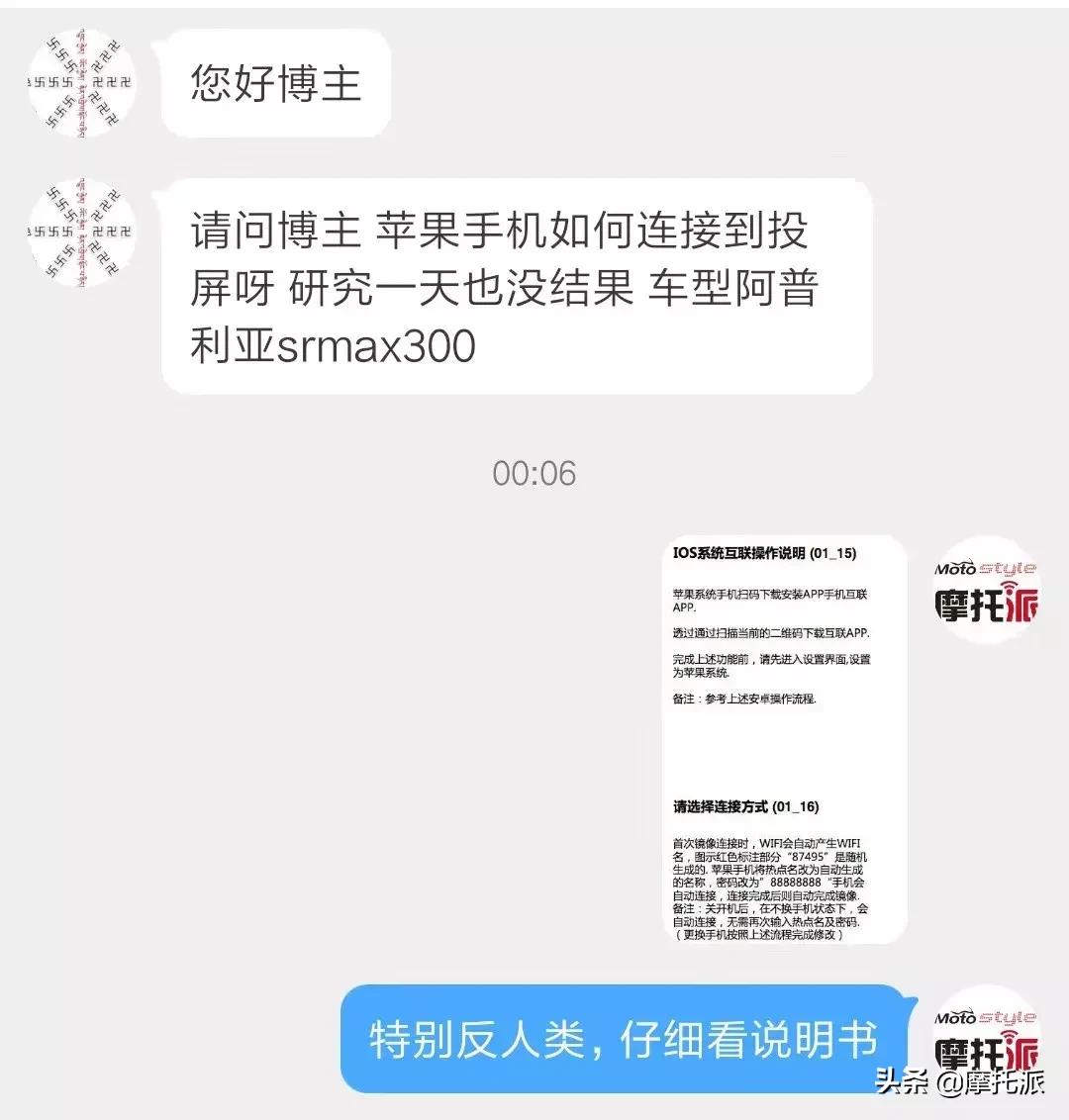Select the 88888888 password text in instructions
Screen dimensions: 1069x1120
pyautogui.click(x=794, y=883)
